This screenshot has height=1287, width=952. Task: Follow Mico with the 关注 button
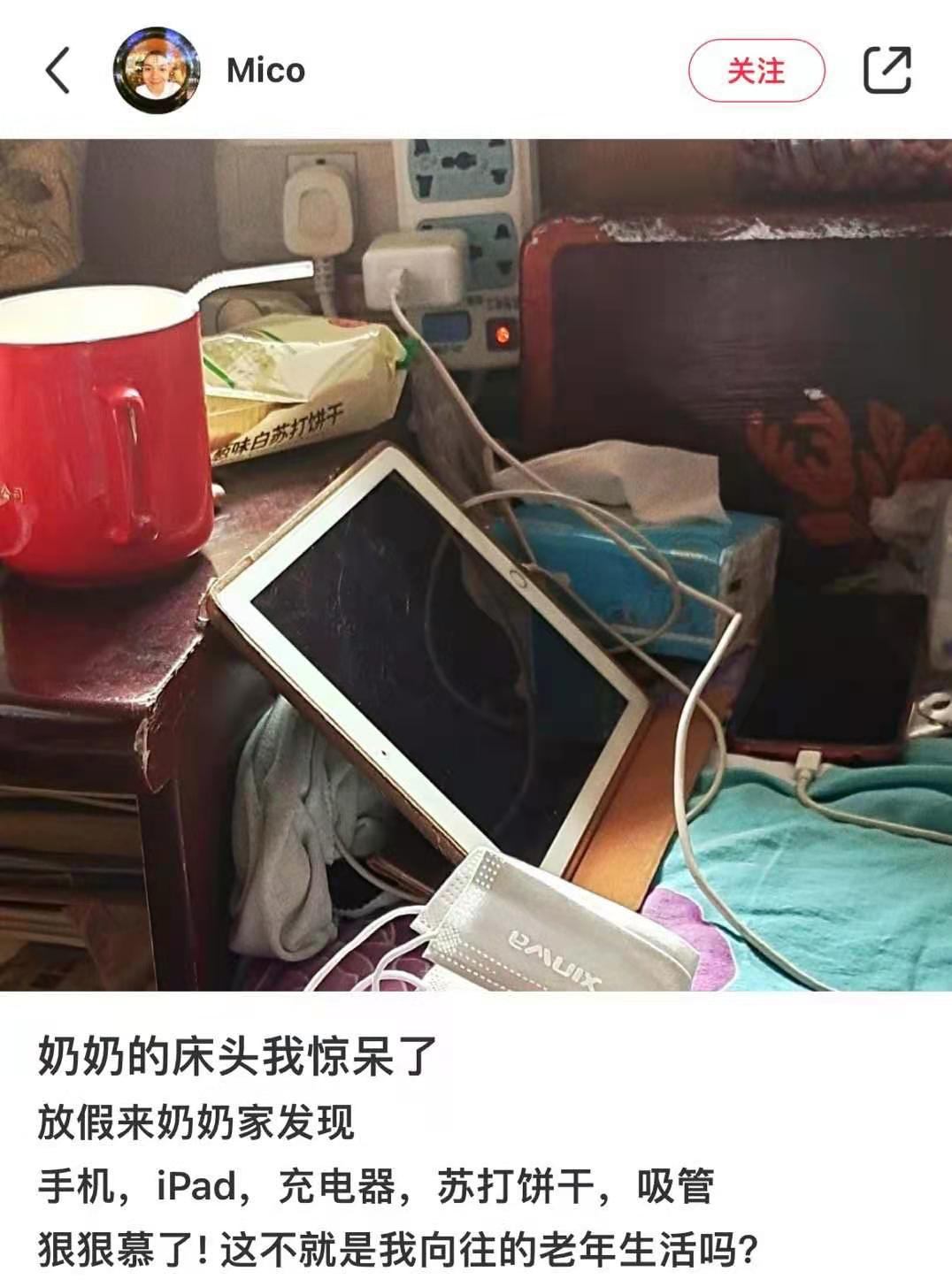point(756,71)
